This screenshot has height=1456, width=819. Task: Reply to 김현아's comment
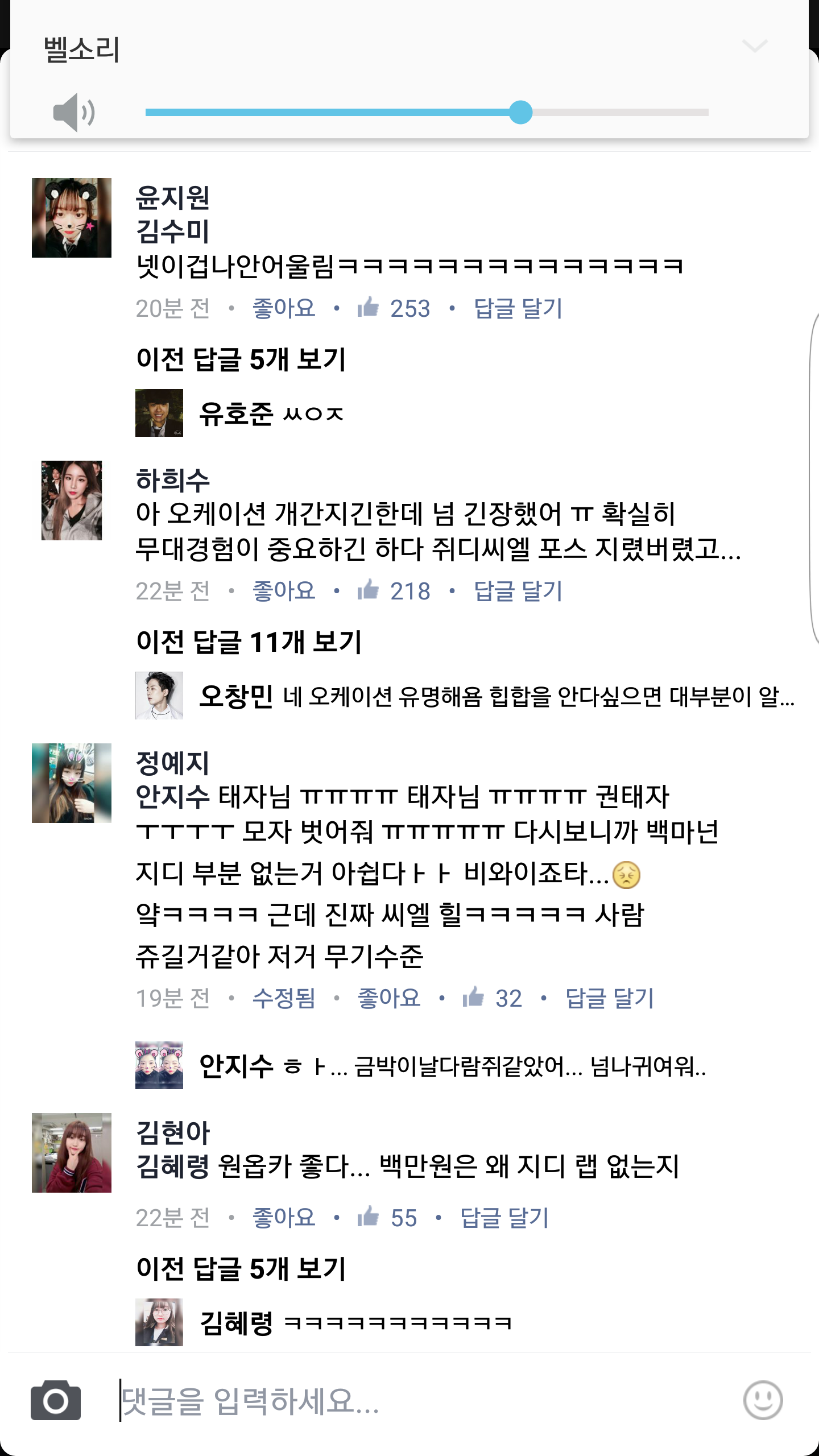tap(504, 1218)
